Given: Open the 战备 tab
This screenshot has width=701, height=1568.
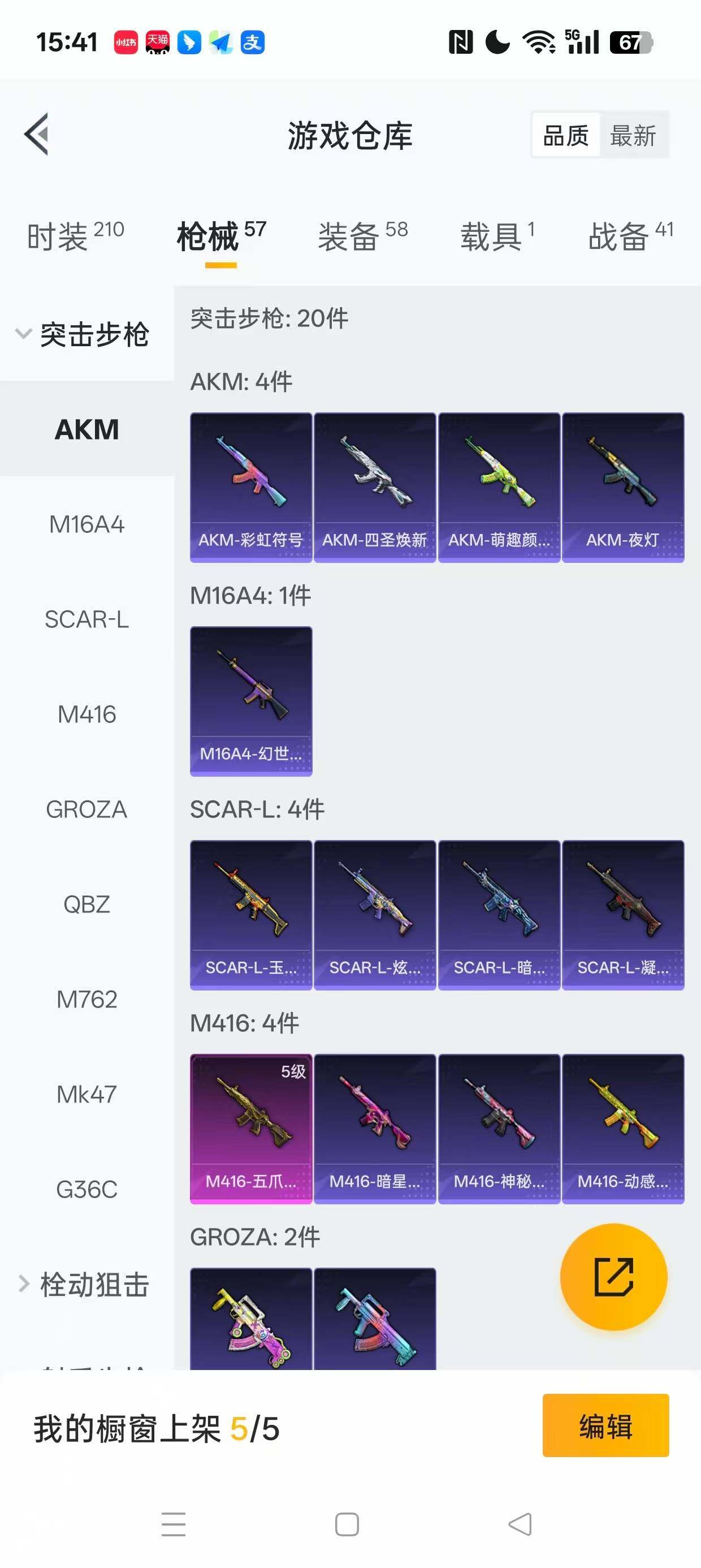Looking at the screenshot, I should pos(630,236).
